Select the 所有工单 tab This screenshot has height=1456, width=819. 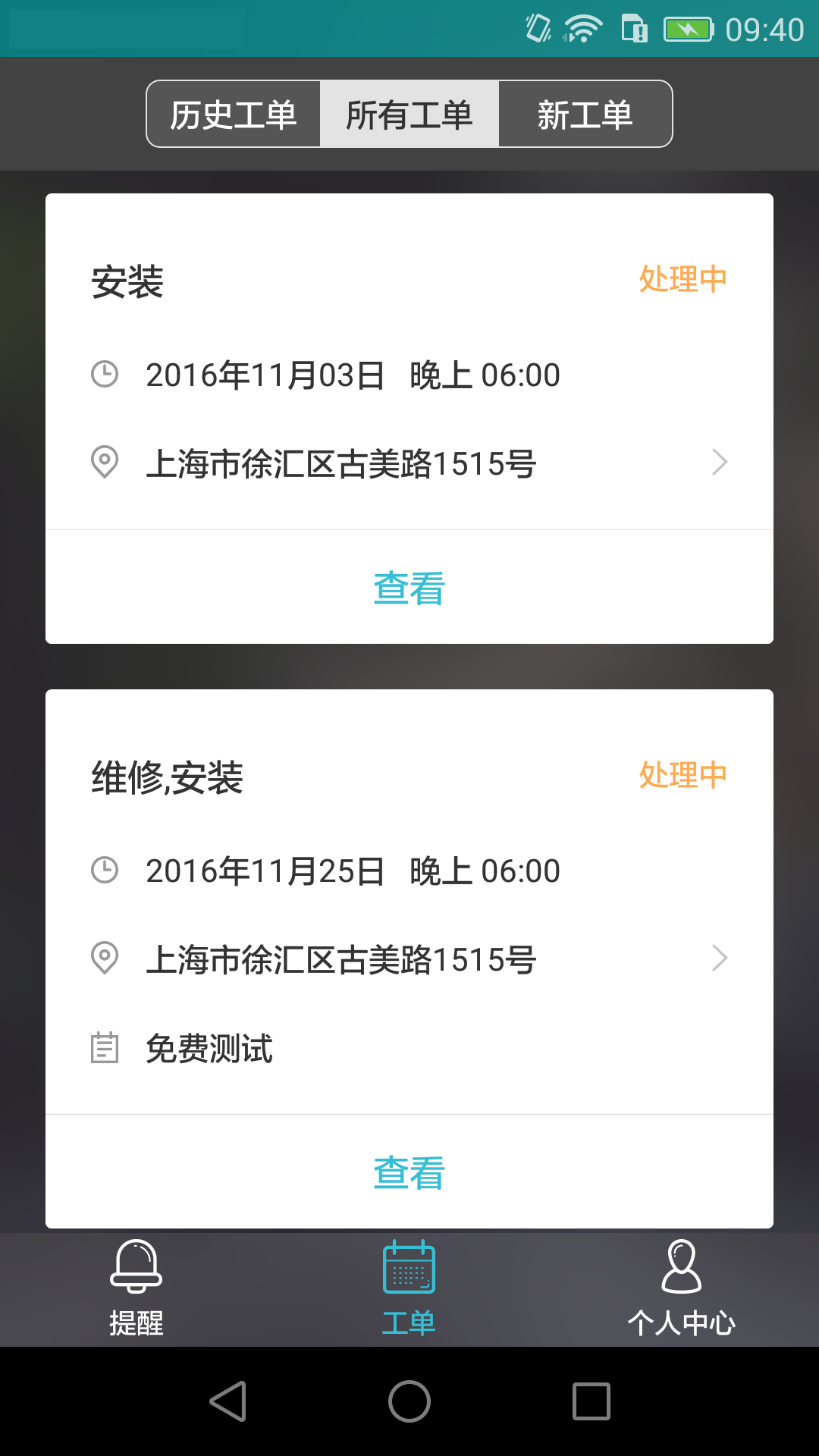coord(409,115)
